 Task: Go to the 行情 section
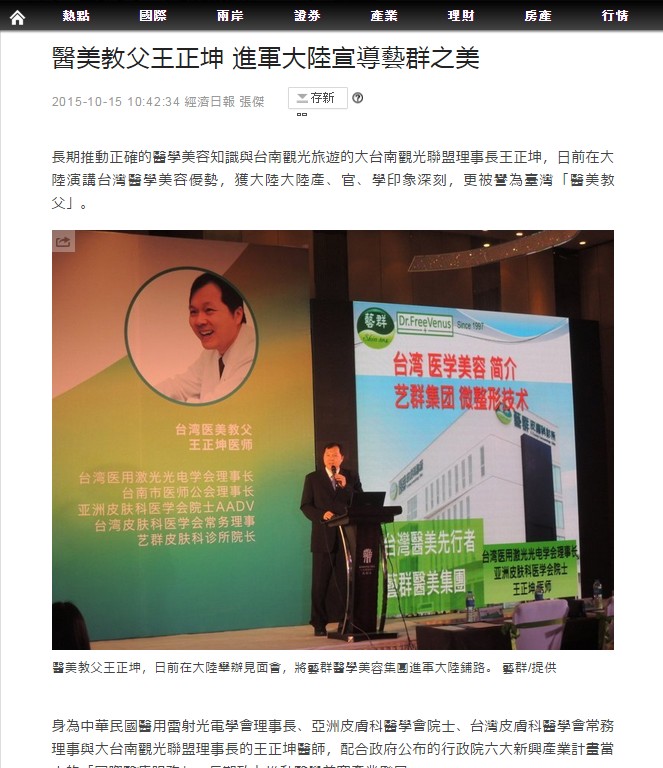[615, 16]
